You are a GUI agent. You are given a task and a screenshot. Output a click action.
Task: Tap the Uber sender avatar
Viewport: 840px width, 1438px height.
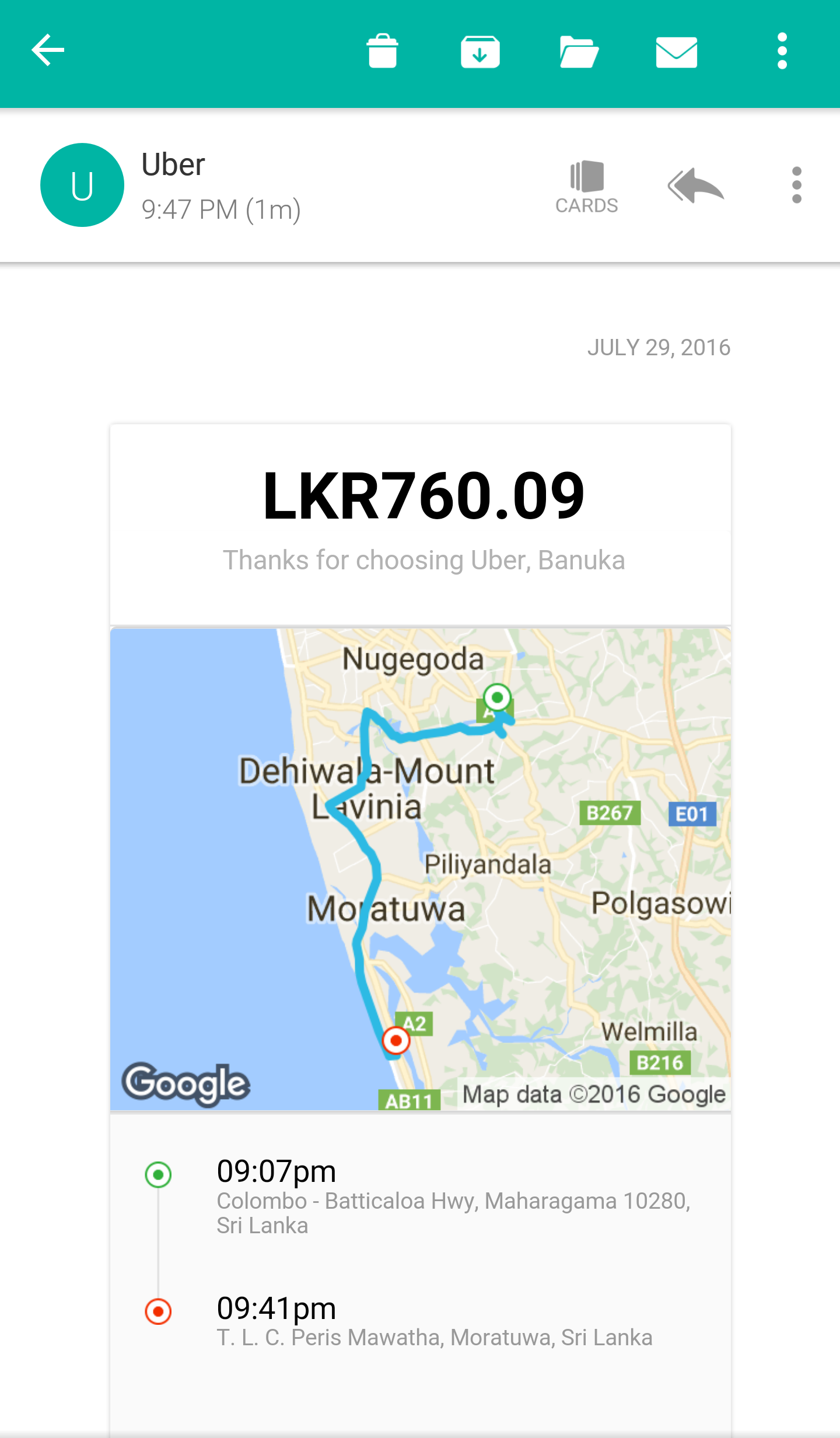point(82,185)
